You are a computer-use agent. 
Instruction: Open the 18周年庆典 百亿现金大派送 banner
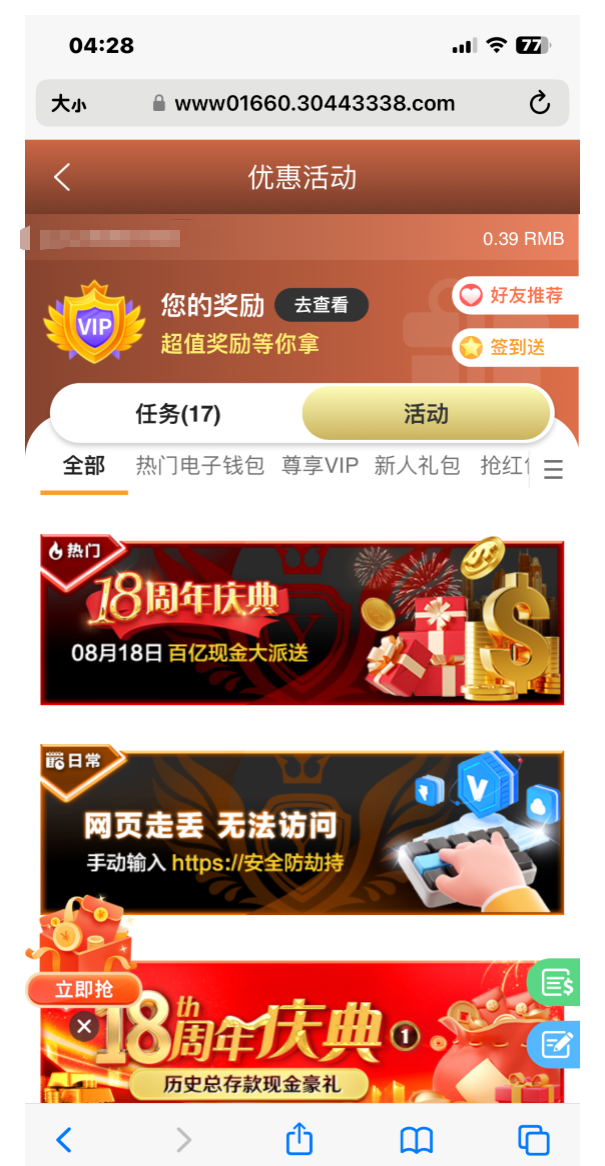tap(301, 622)
